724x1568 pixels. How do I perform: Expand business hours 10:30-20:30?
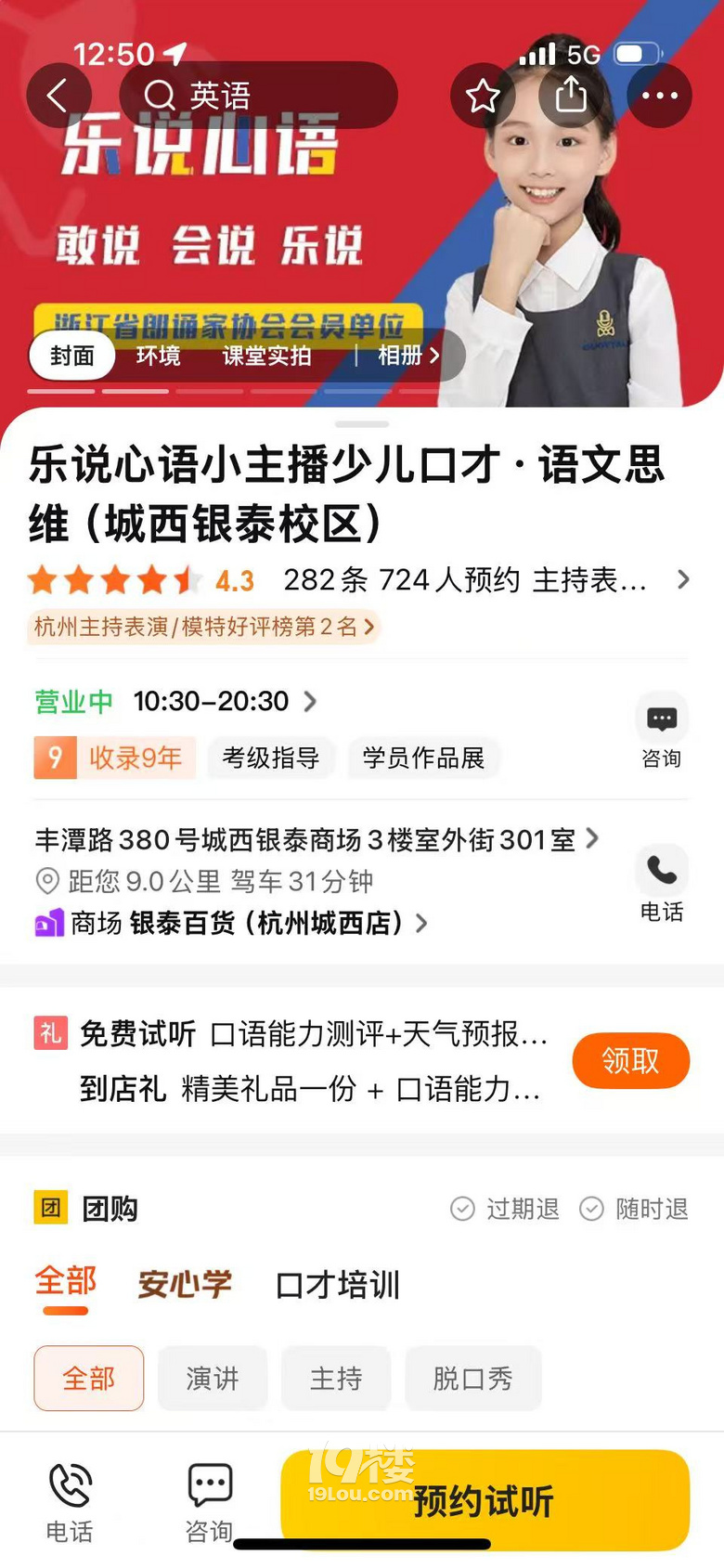pyautogui.click(x=225, y=701)
